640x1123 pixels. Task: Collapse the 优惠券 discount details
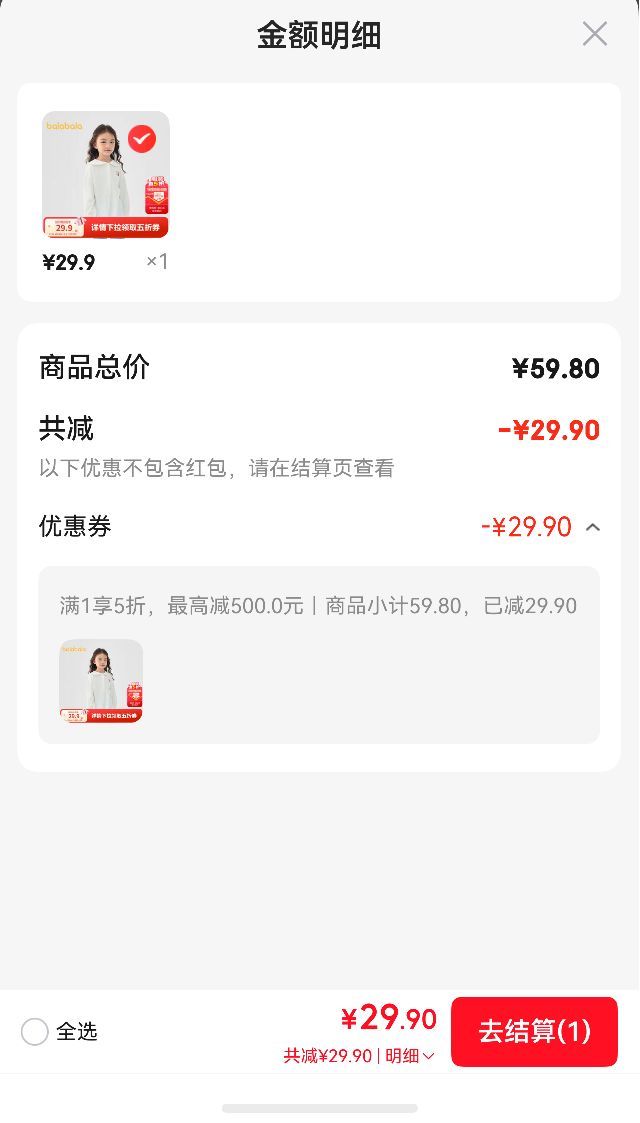(592, 528)
